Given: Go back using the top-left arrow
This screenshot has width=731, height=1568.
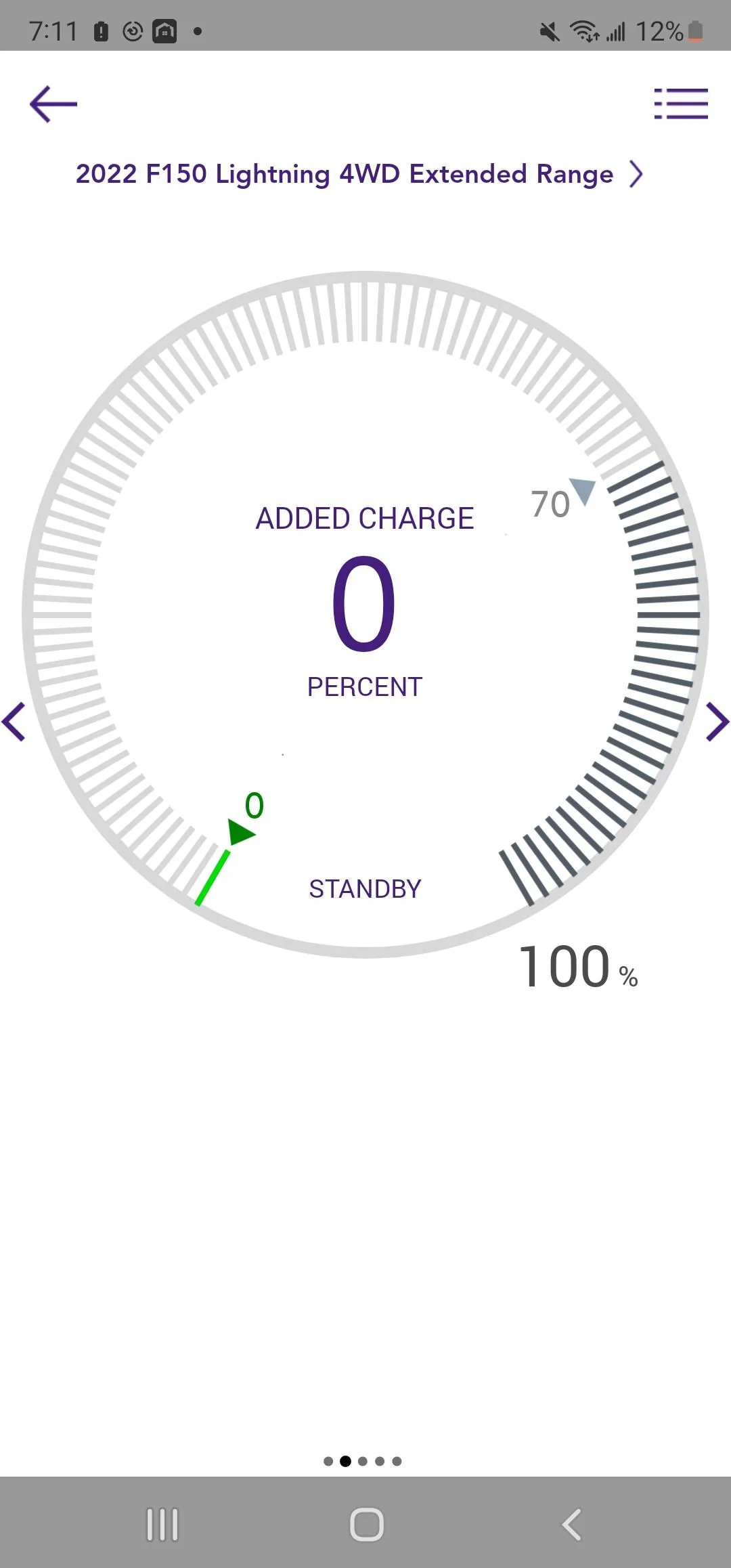Looking at the screenshot, I should click(x=53, y=104).
